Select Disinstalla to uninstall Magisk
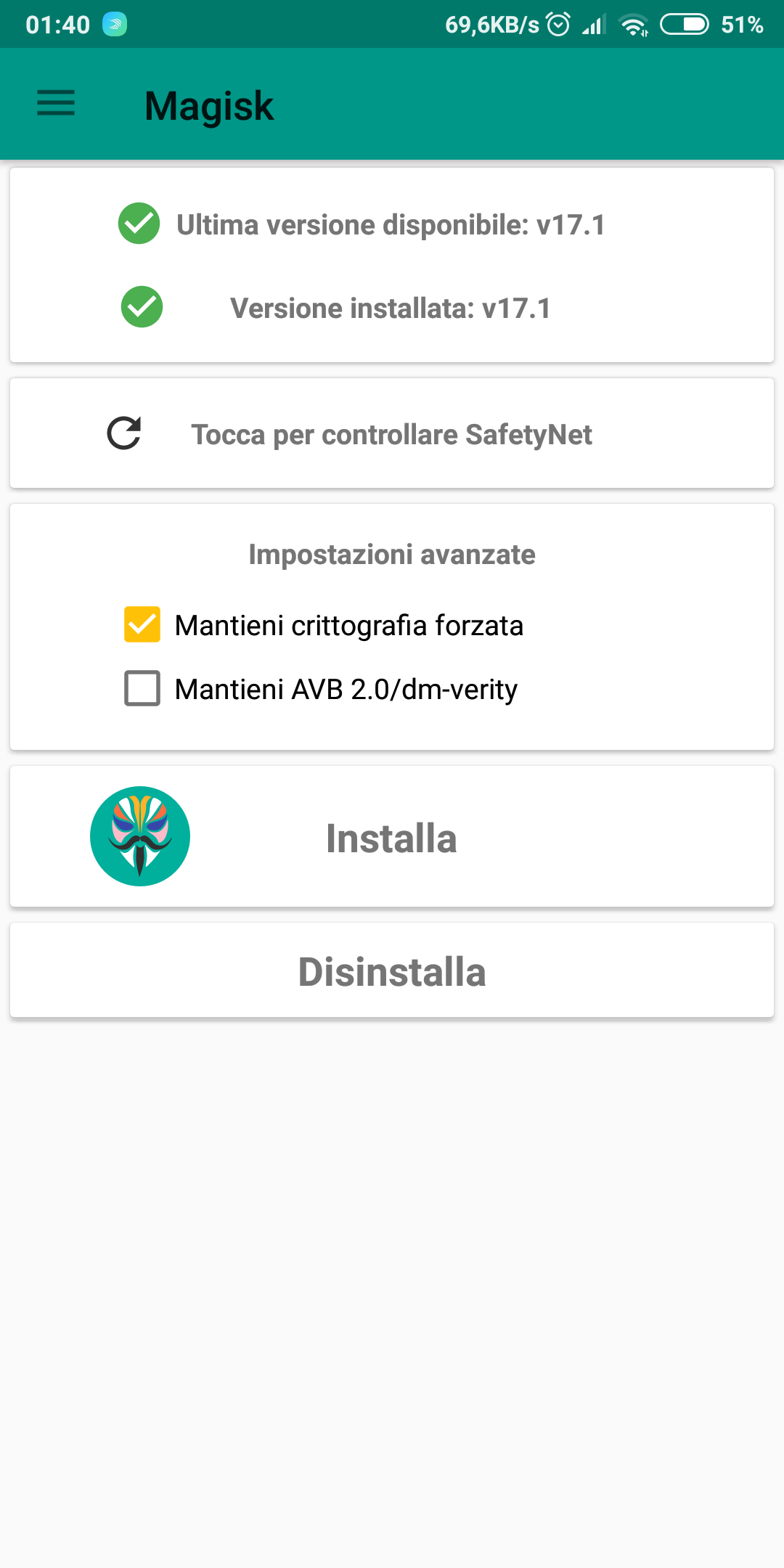 click(392, 971)
